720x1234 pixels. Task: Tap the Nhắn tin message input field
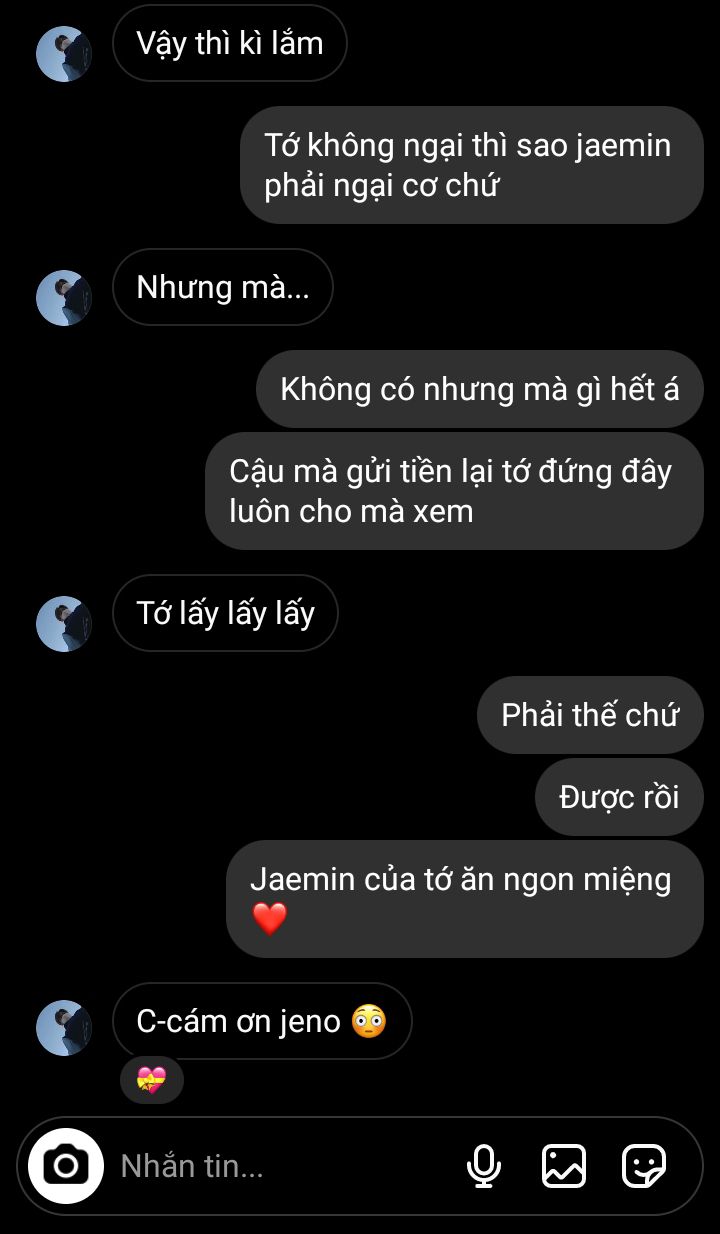(x=280, y=1166)
